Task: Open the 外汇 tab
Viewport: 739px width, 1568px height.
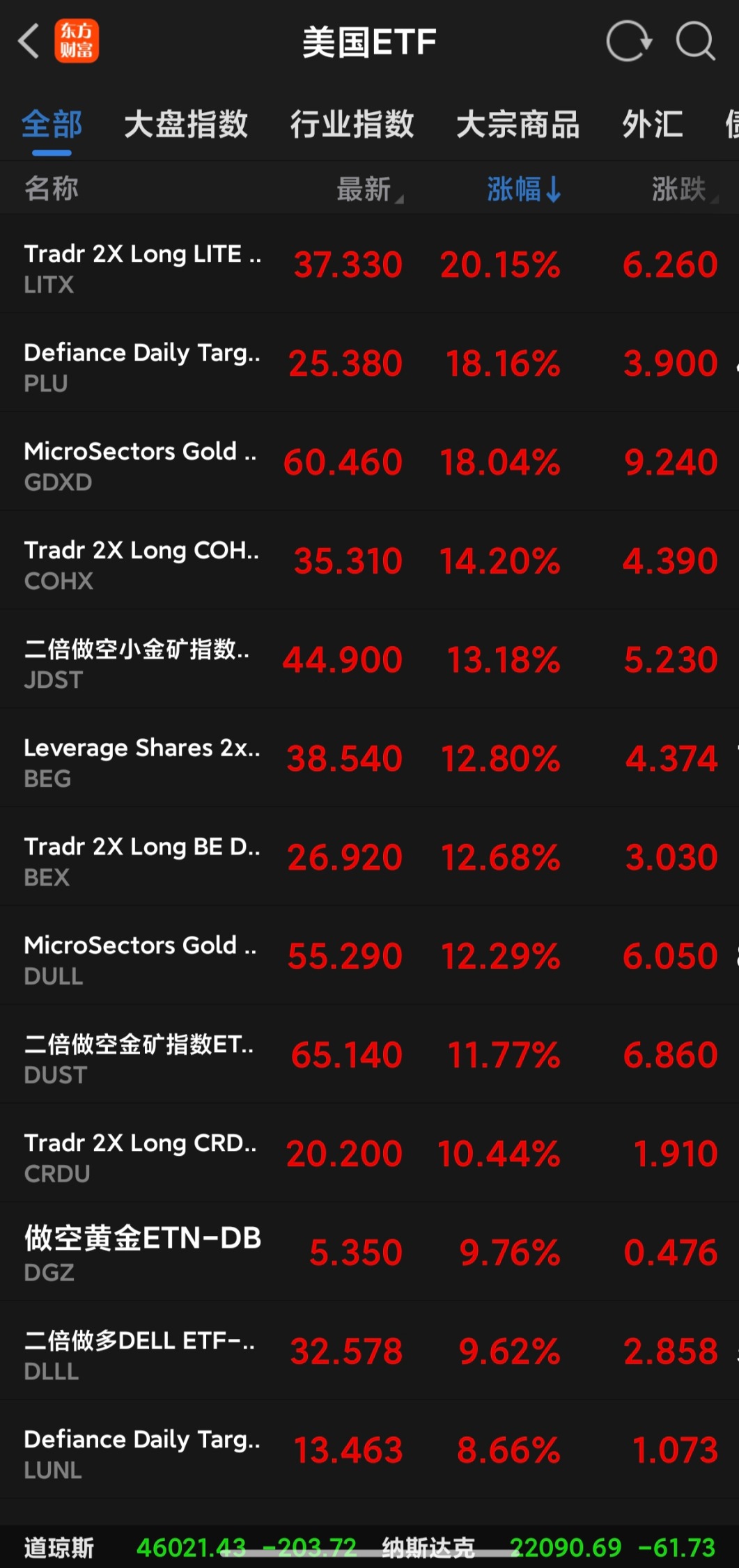Action: [652, 125]
